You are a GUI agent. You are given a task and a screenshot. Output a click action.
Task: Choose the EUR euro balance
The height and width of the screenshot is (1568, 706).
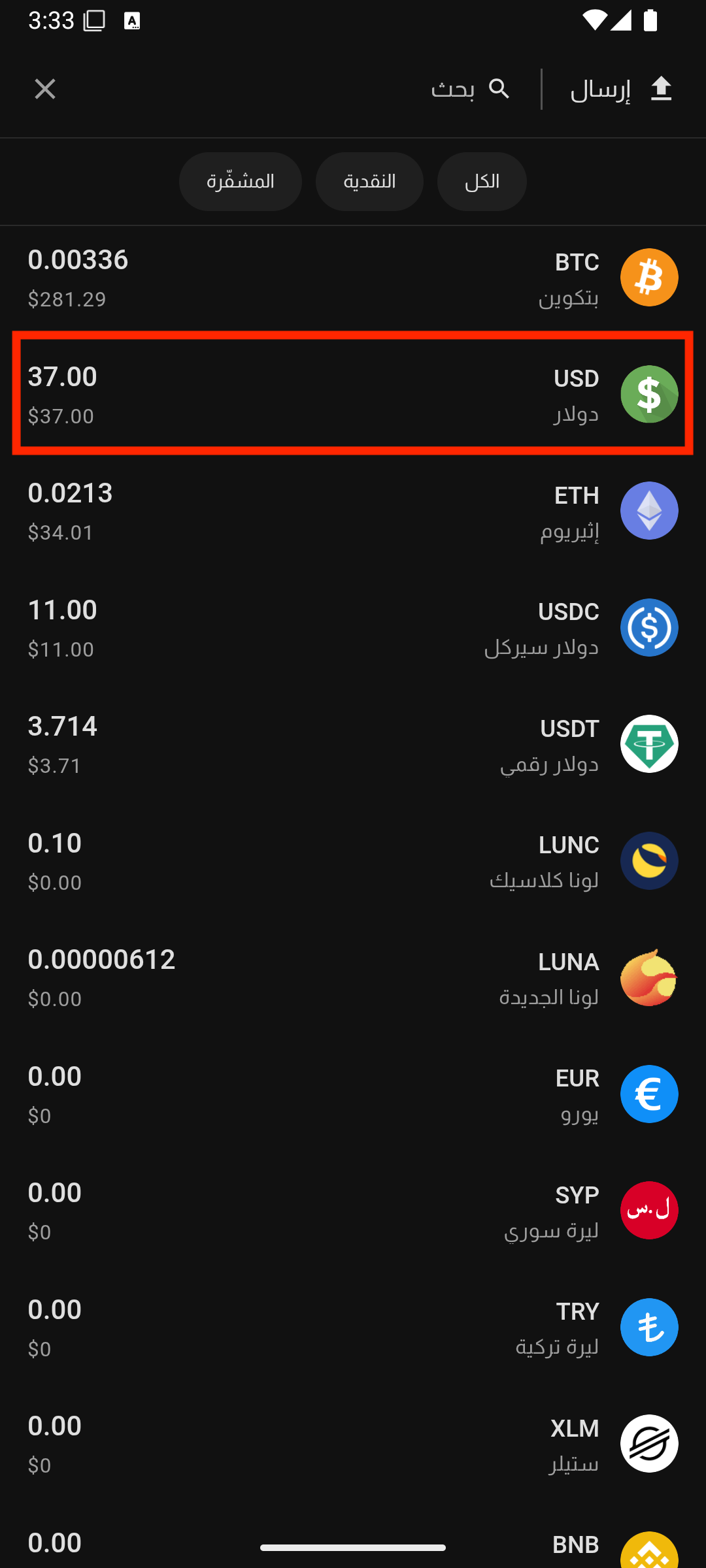[353, 1094]
